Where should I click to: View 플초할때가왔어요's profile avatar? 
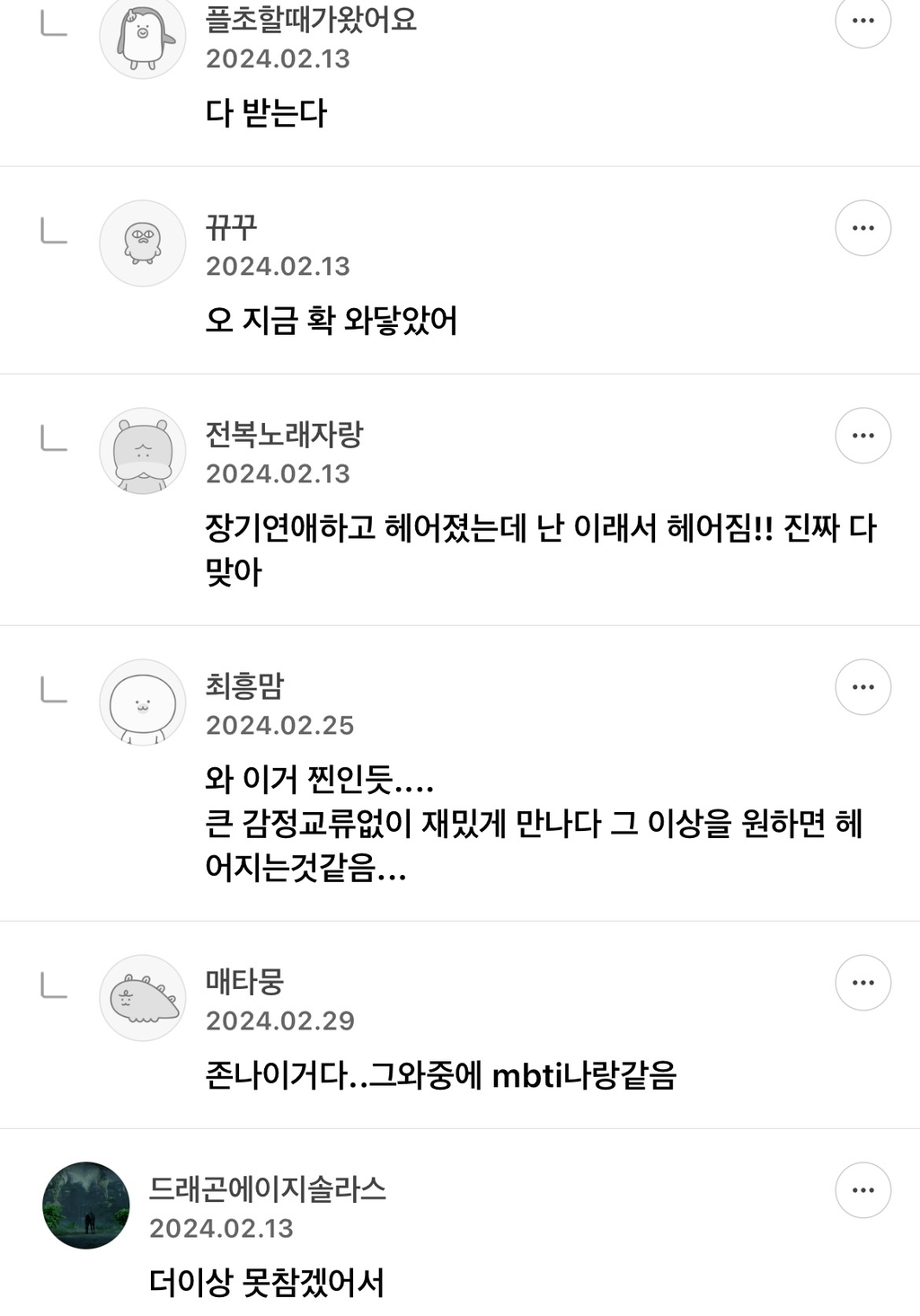click(x=142, y=36)
